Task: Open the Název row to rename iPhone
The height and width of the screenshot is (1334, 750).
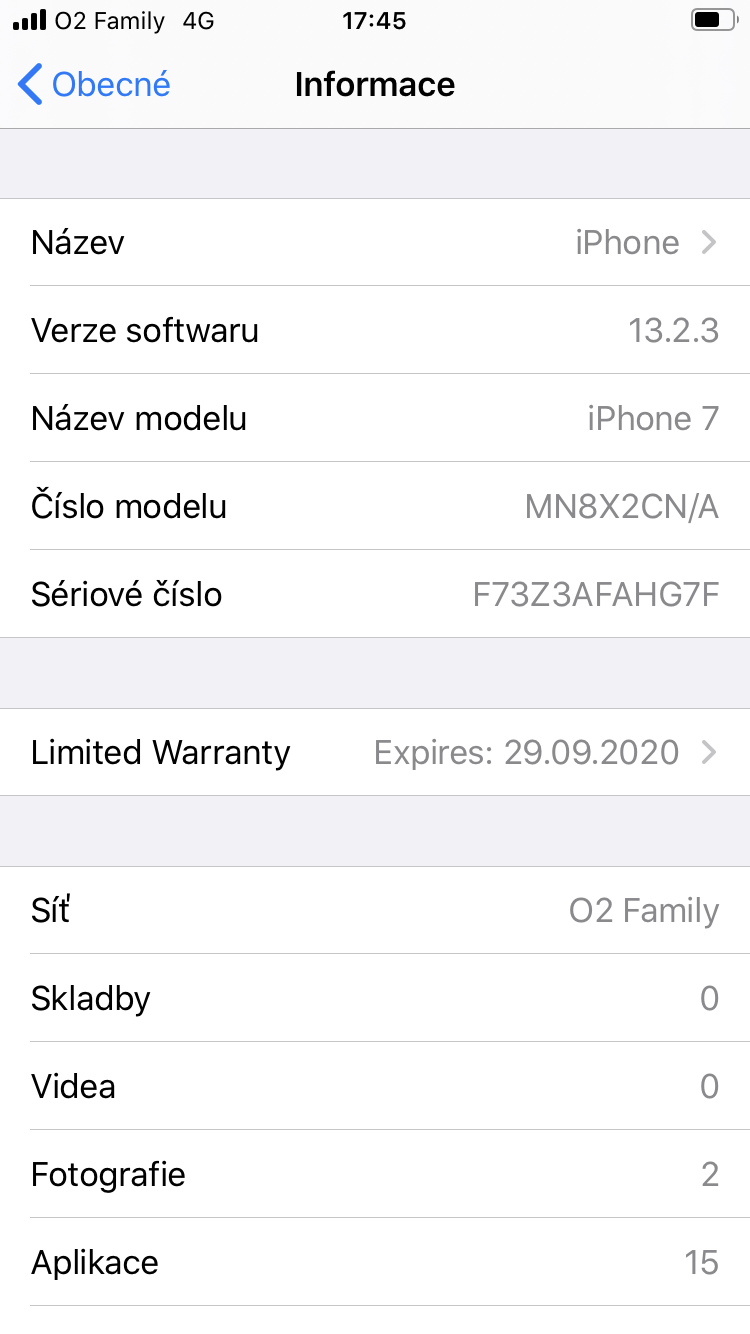Action: [375, 243]
